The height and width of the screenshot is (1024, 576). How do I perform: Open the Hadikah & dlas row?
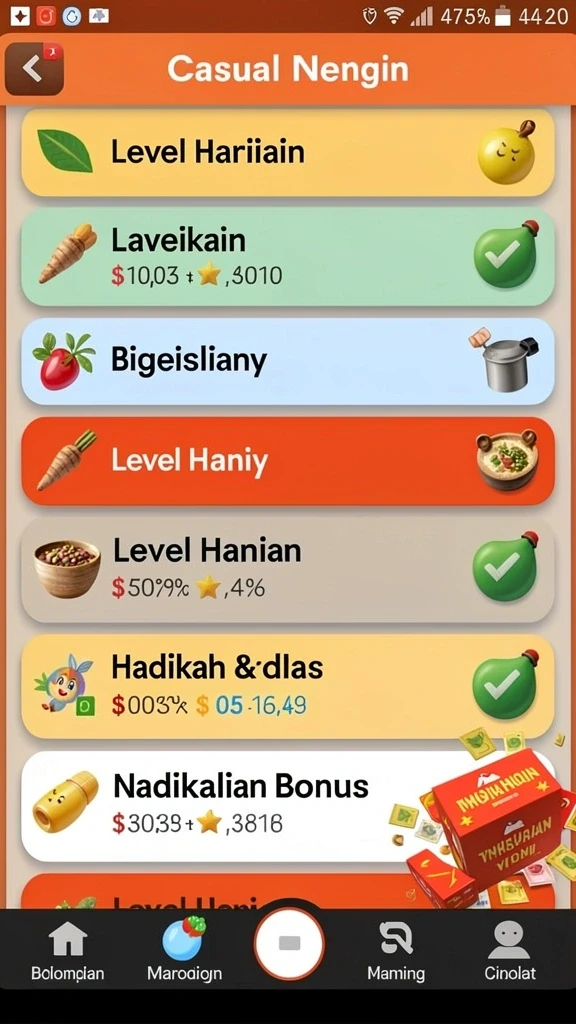point(288,686)
